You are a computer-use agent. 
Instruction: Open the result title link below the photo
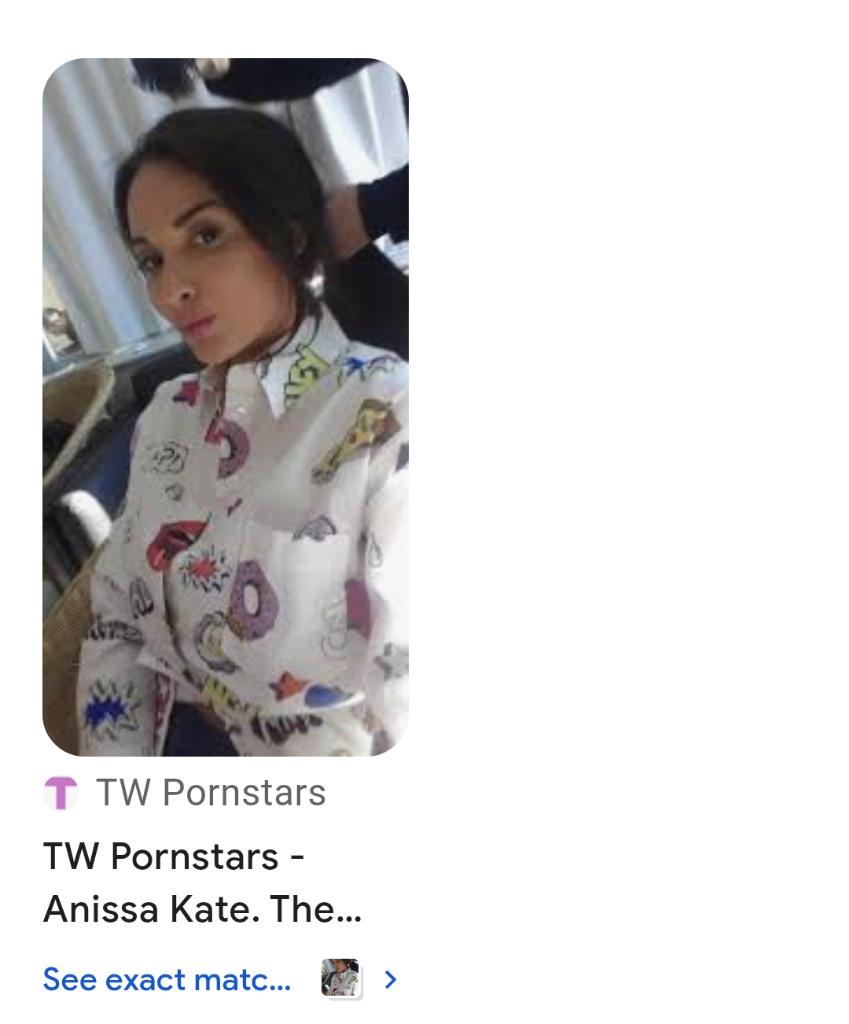(x=201, y=883)
